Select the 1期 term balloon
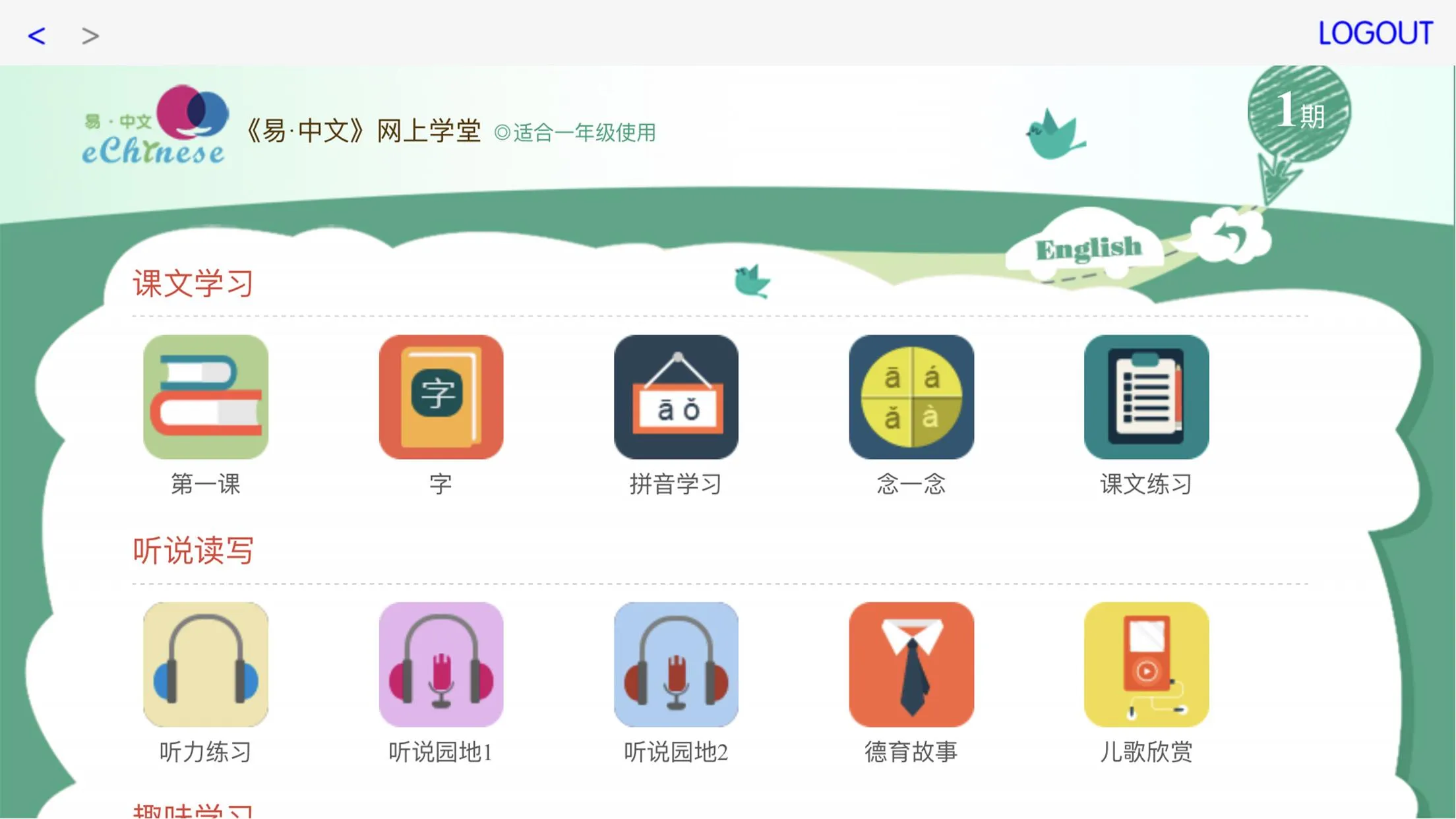 pos(1298,113)
